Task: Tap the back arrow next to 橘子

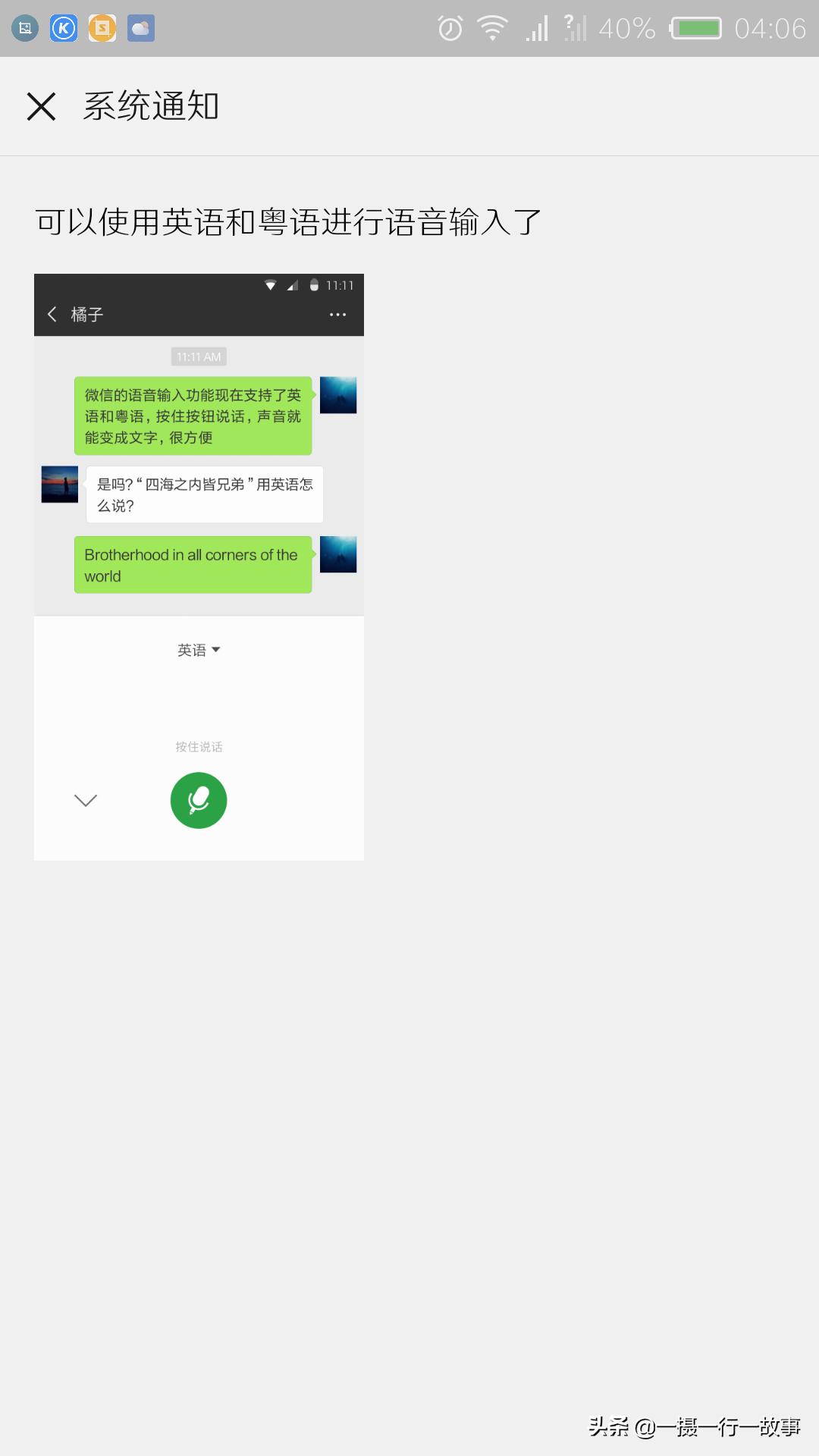Action: click(52, 313)
